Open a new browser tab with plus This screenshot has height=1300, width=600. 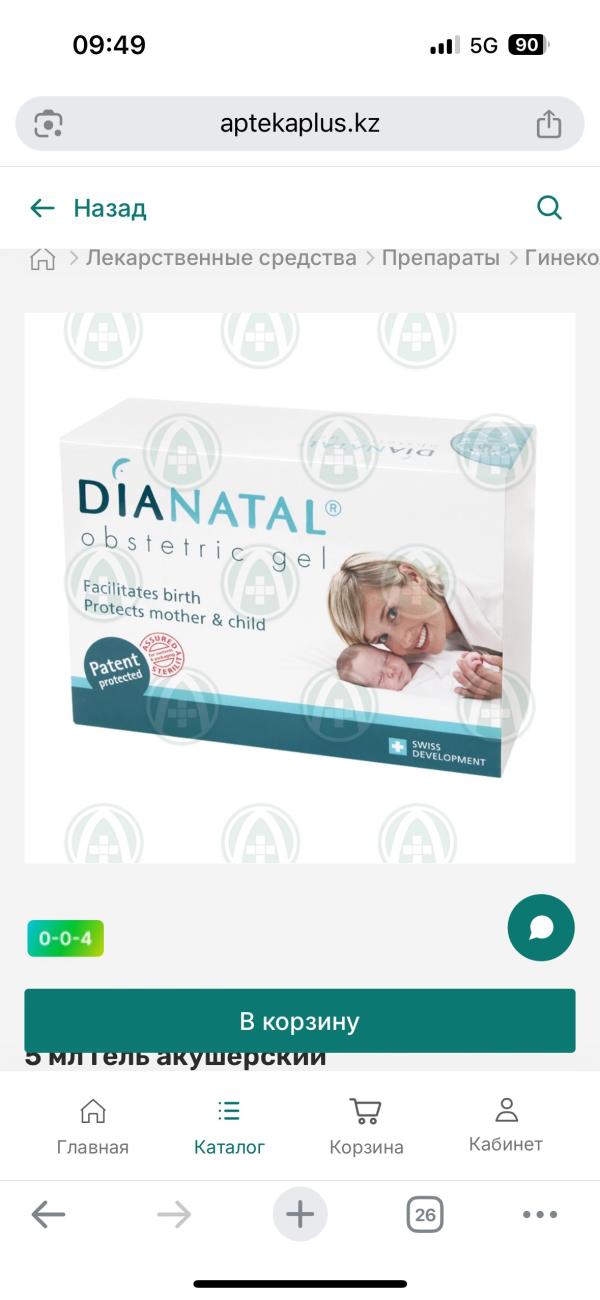coord(300,1215)
